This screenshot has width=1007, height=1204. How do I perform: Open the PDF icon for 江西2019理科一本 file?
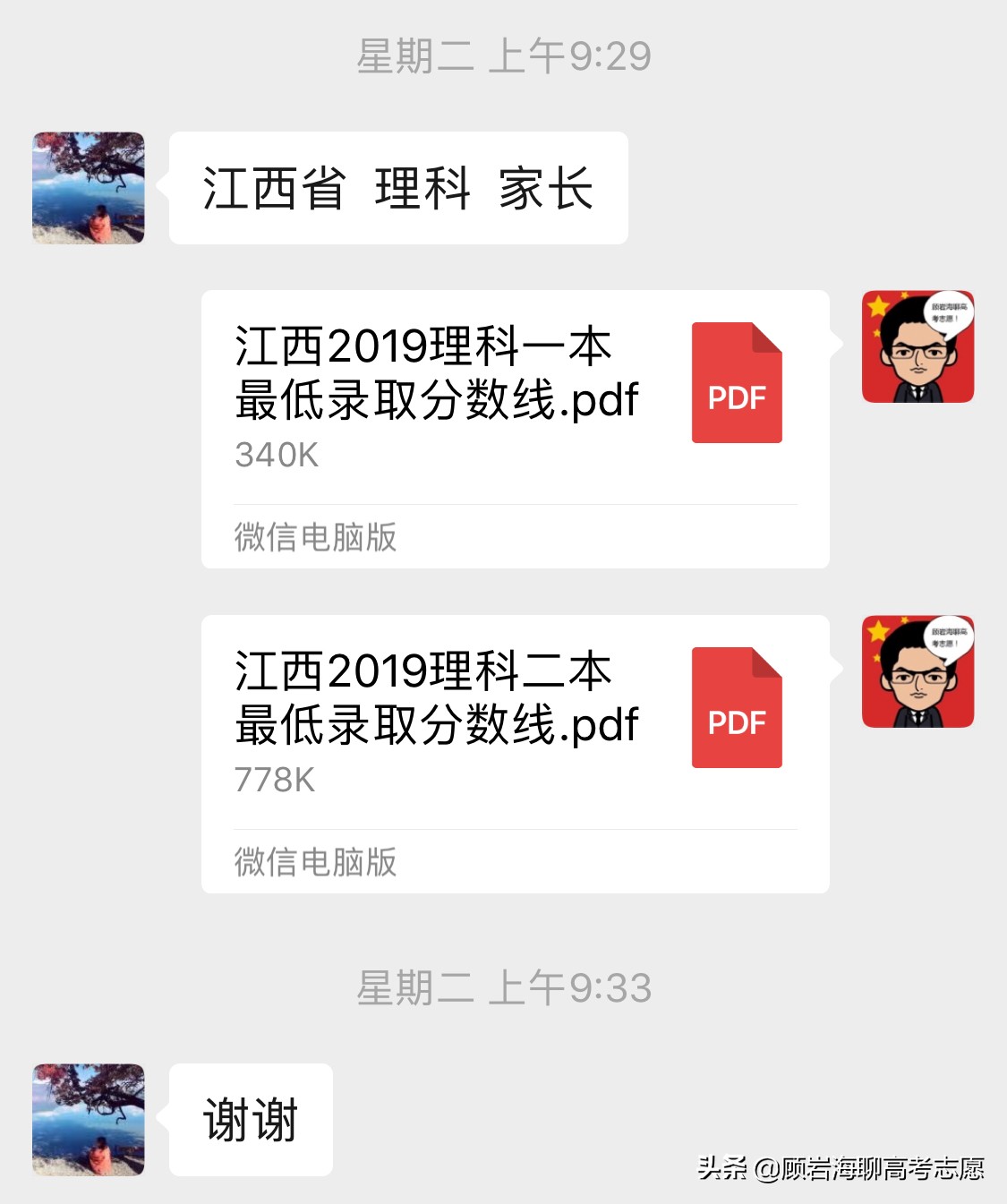click(736, 384)
